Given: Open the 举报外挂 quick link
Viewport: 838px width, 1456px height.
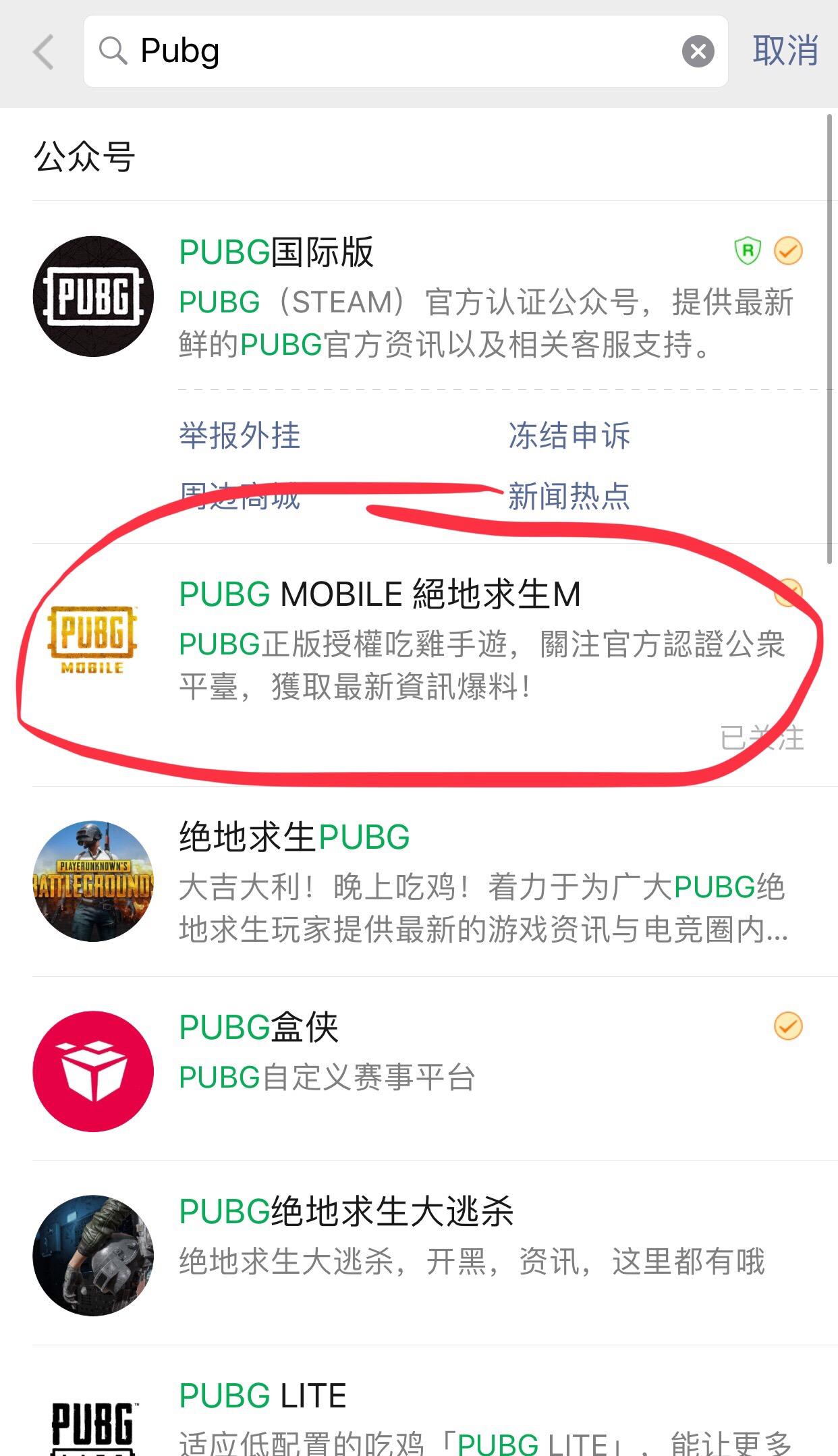Looking at the screenshot, I should tap(239, 437).
